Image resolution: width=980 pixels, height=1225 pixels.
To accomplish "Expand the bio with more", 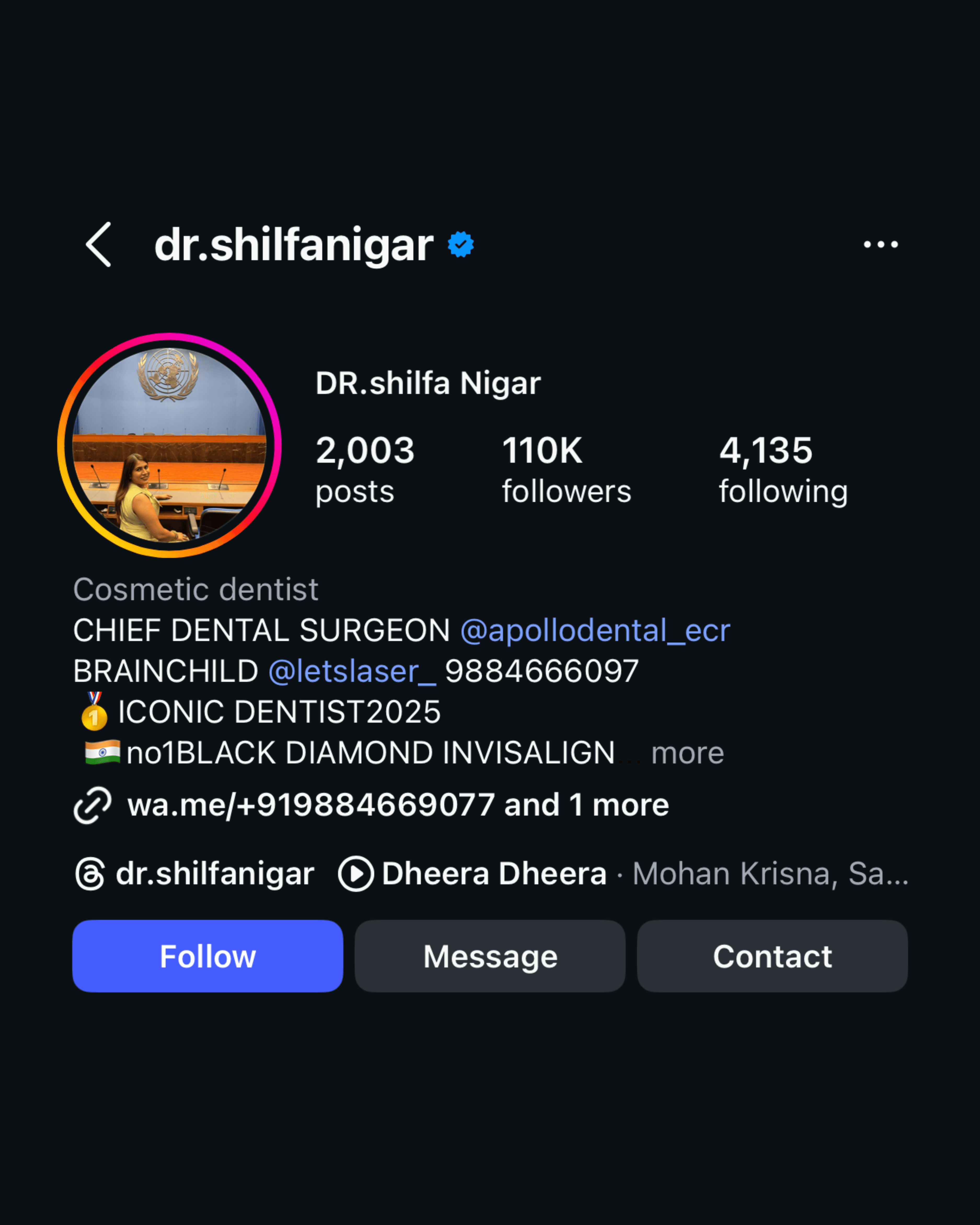I will pyautogui.click(x=687, y=753).
